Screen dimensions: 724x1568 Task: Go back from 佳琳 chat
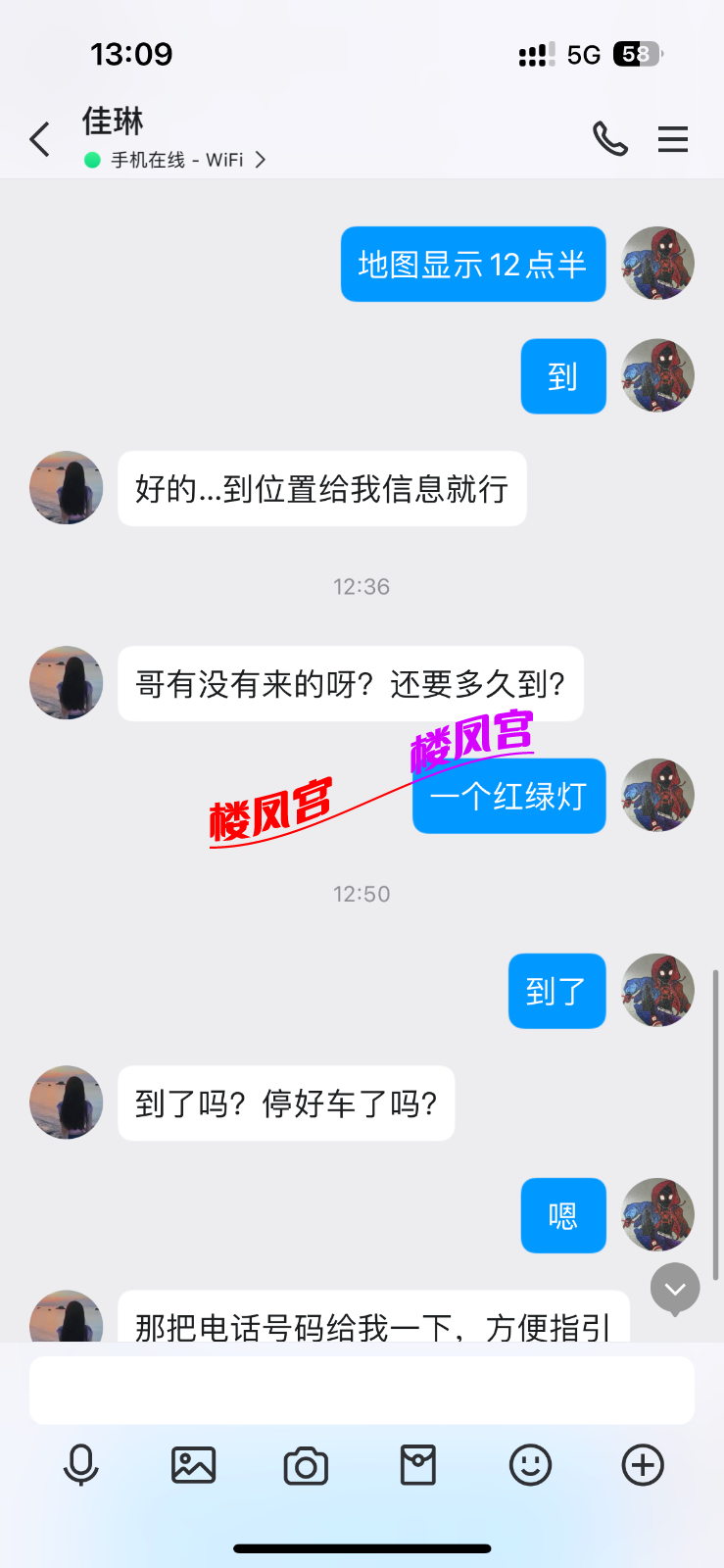(x=40, y=139)
